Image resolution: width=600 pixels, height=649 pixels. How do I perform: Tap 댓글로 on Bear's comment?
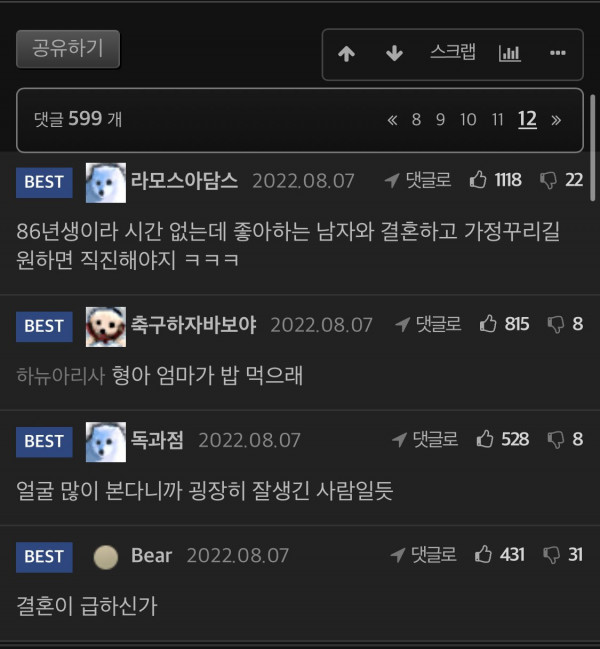423,554
